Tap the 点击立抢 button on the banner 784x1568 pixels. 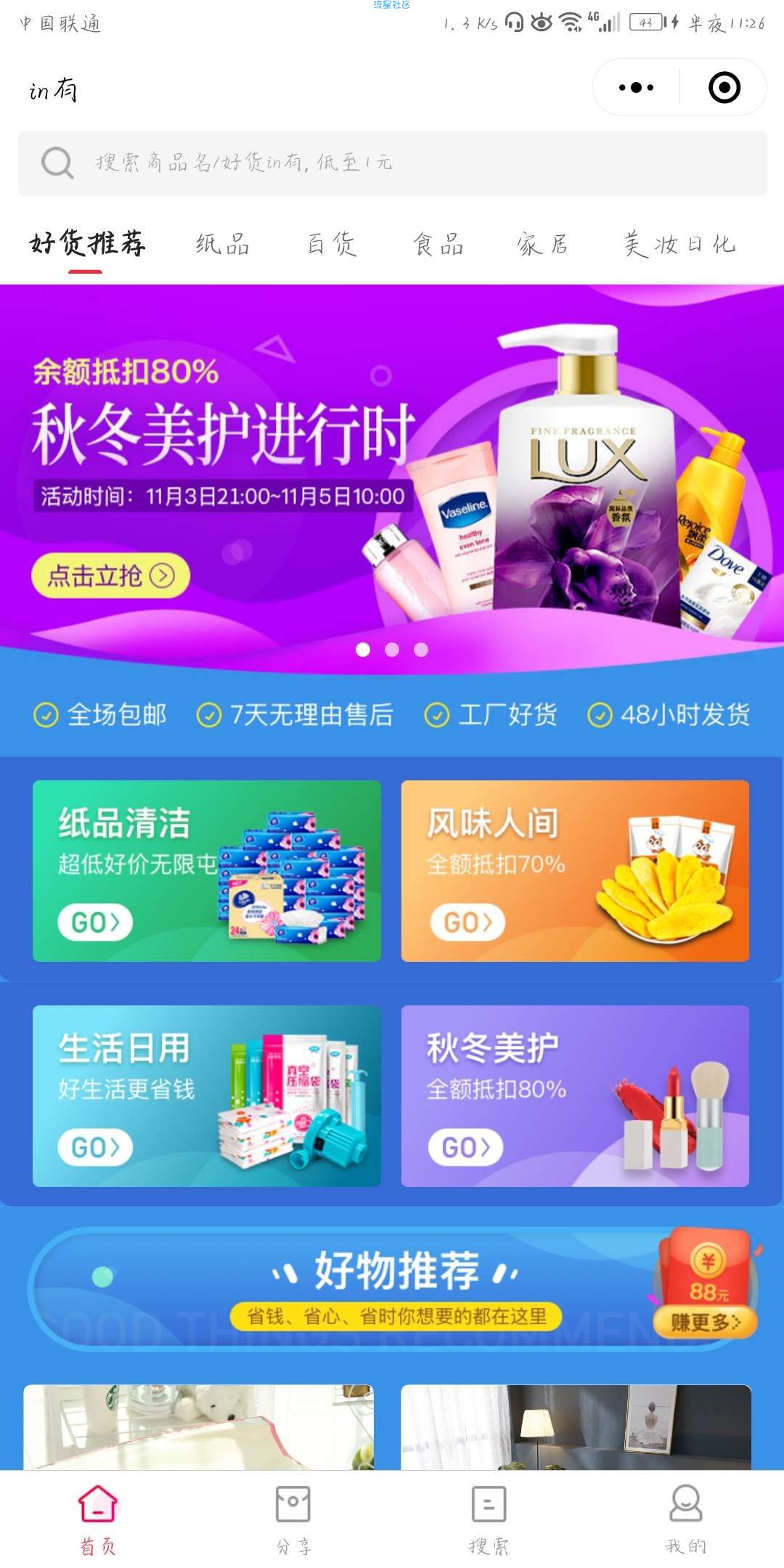coord(110,576)
